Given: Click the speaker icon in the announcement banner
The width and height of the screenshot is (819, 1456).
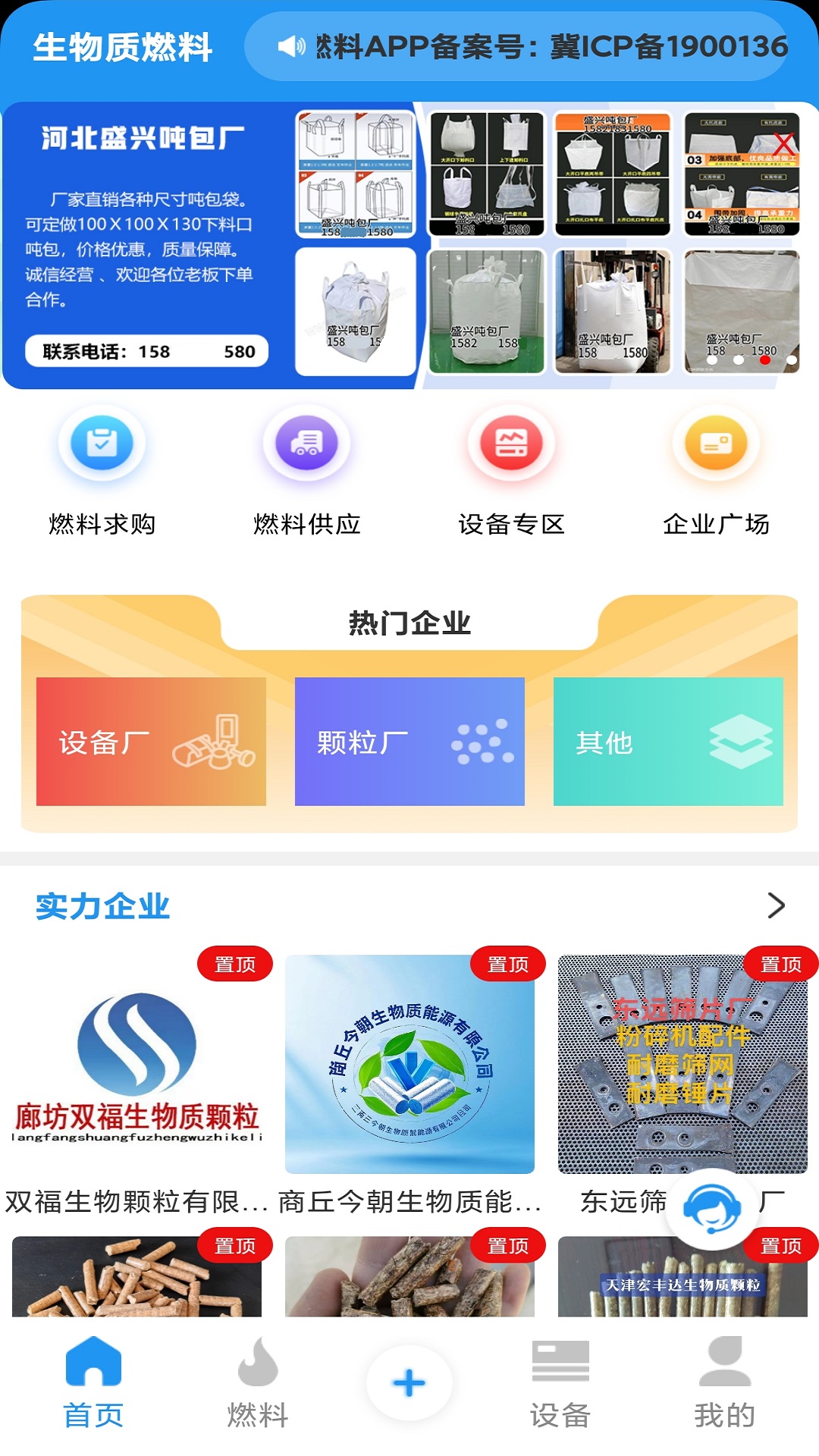Looking at the screenshot, I should (x=289, y=47).
